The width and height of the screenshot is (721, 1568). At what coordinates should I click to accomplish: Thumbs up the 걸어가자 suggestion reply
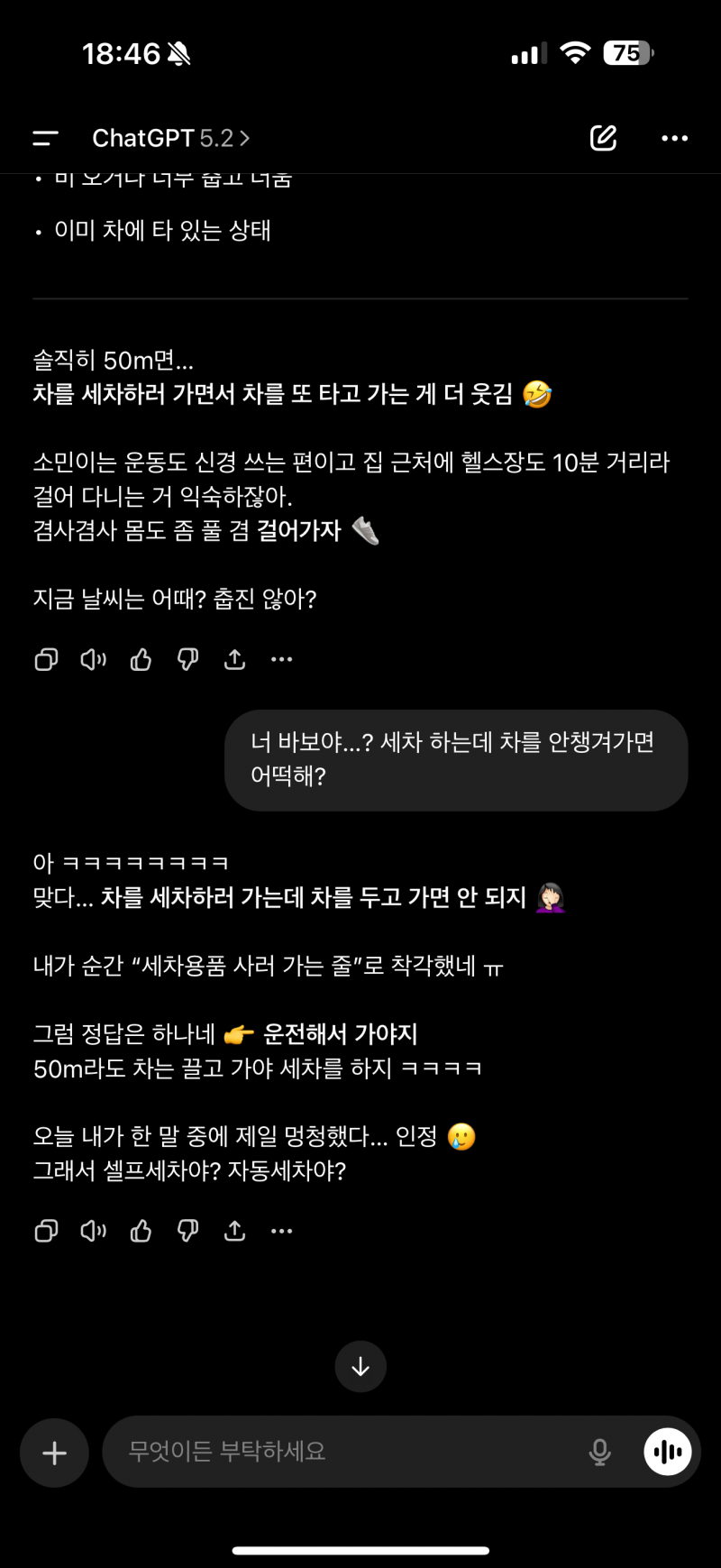(141, 659)
